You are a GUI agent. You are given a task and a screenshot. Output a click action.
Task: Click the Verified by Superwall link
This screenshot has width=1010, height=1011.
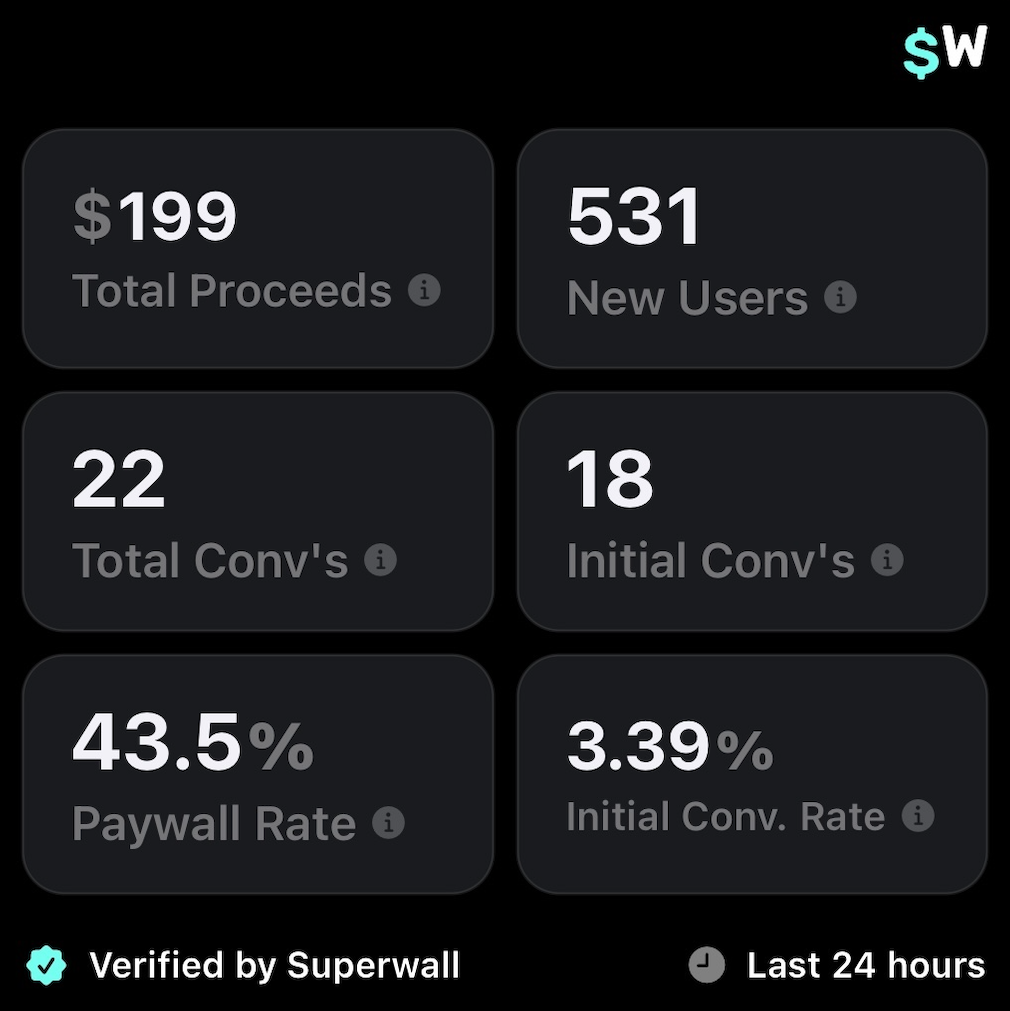273,964
